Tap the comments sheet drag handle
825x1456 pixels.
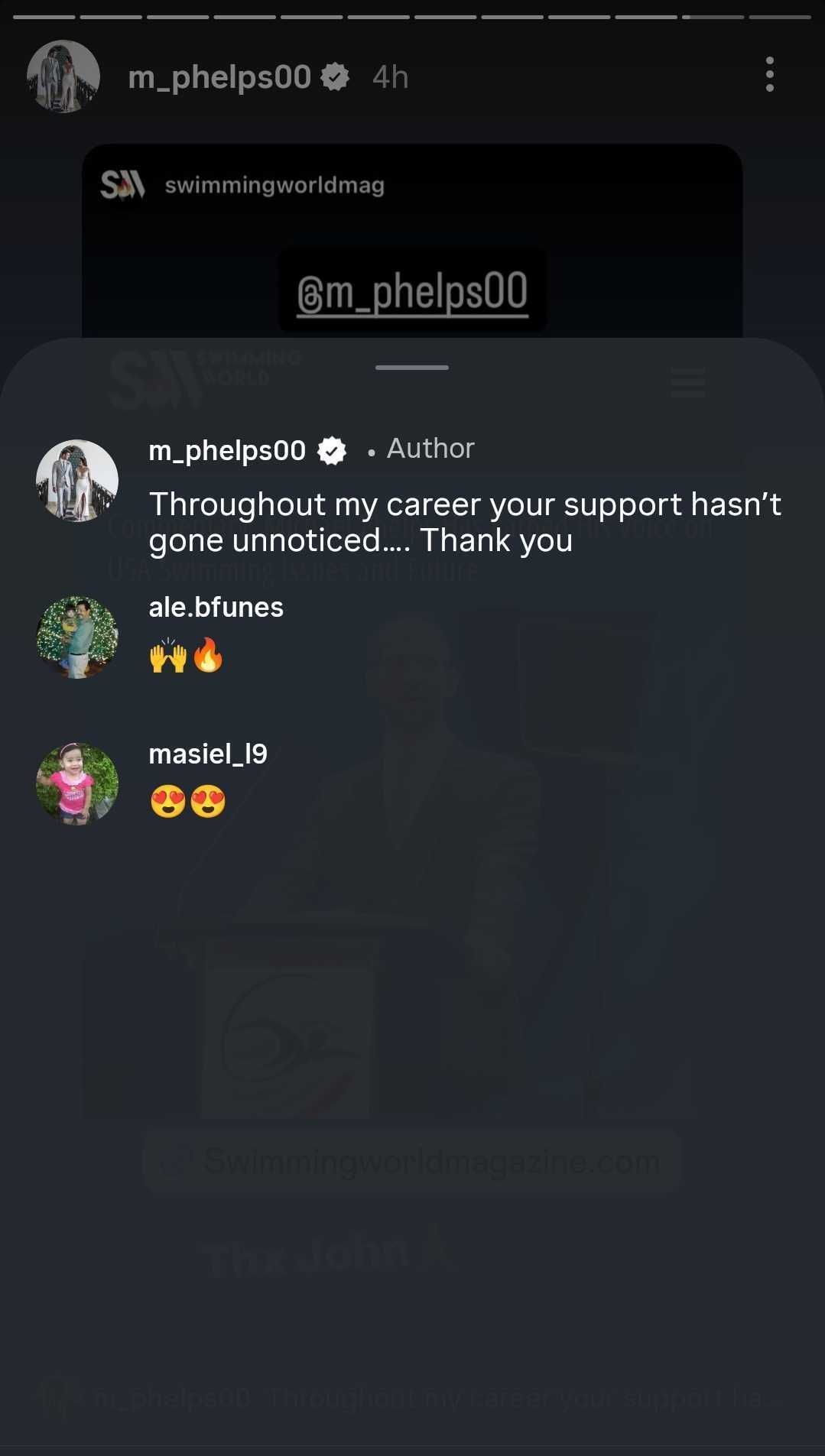(412, 368)
